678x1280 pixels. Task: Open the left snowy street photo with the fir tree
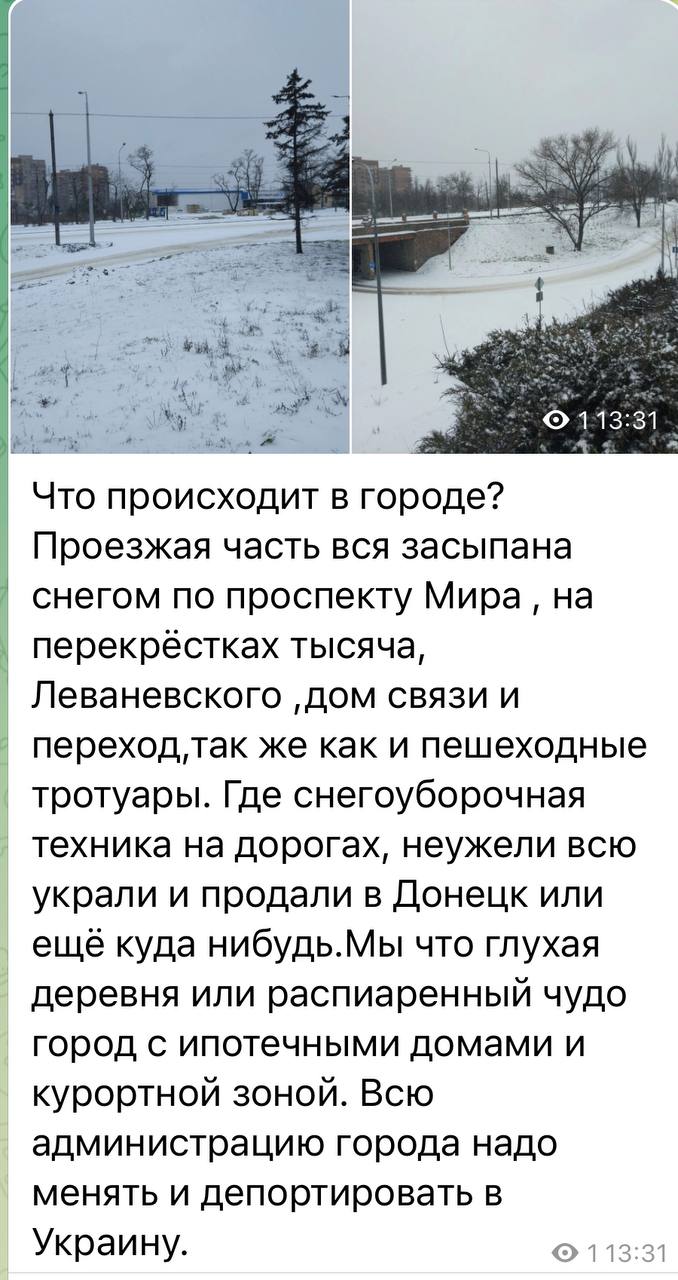[178, 226]
